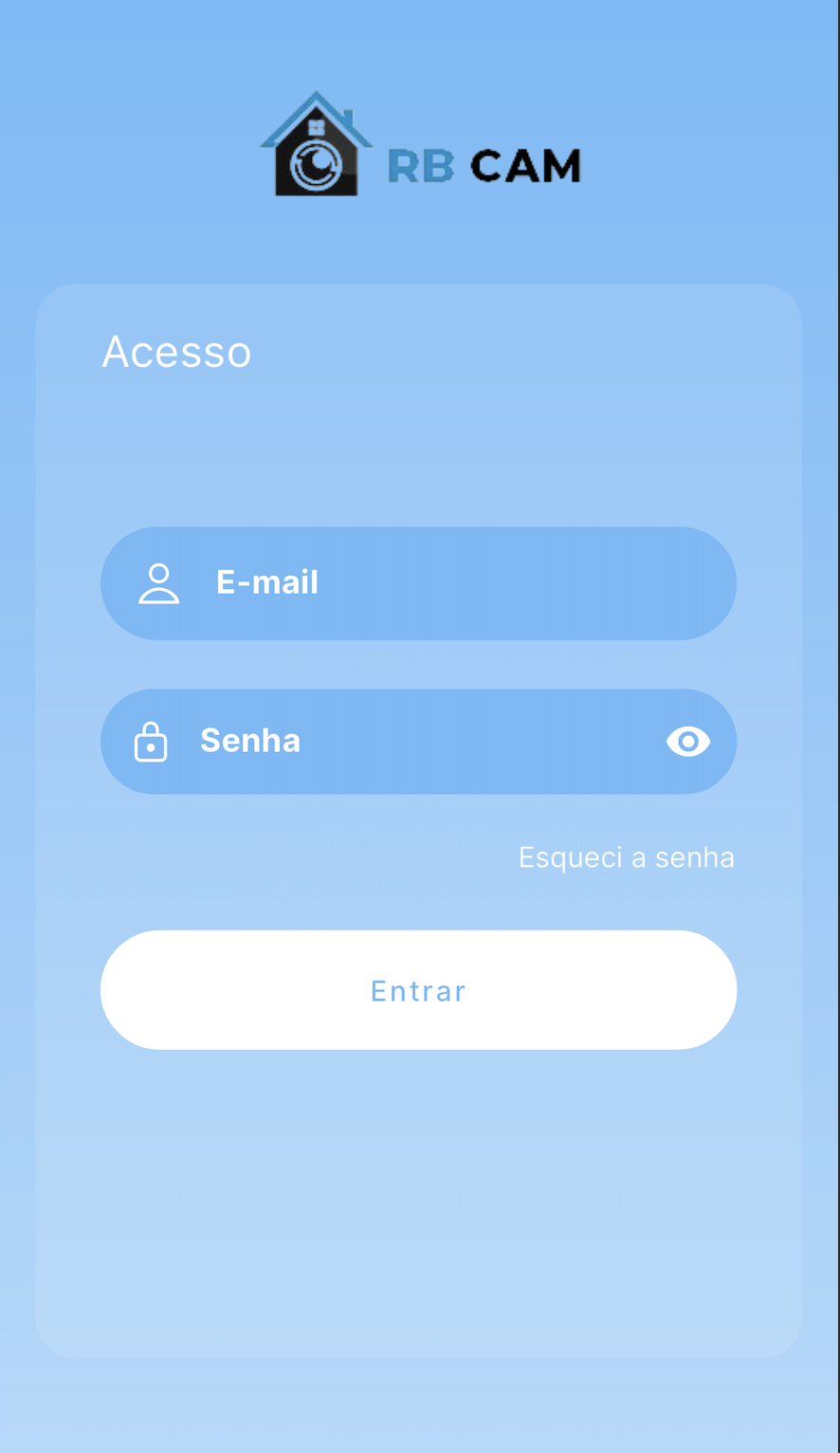Focus the Senha password field
The width and height of the screenshot is (840, 1453).
click(418, 741)
